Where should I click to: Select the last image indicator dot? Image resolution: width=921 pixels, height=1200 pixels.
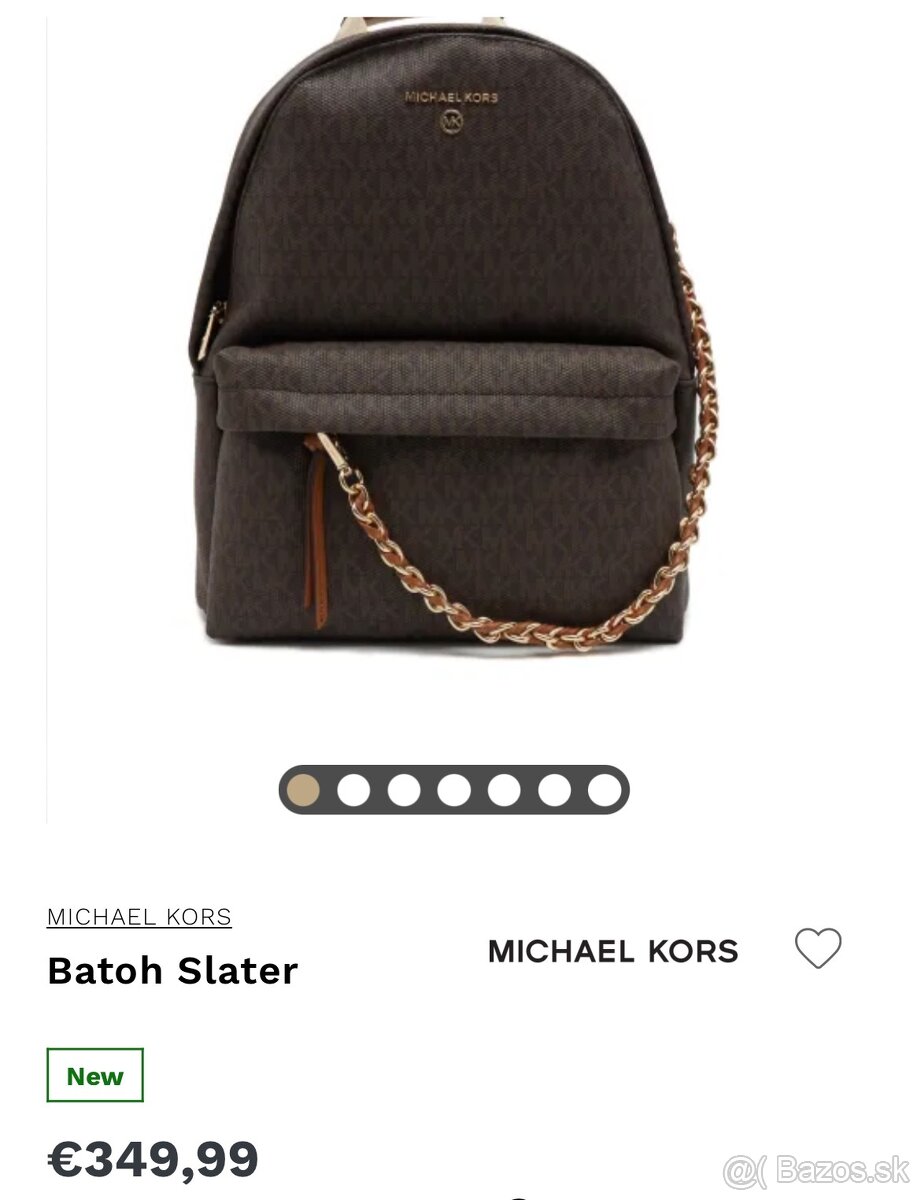coord(604,790)
